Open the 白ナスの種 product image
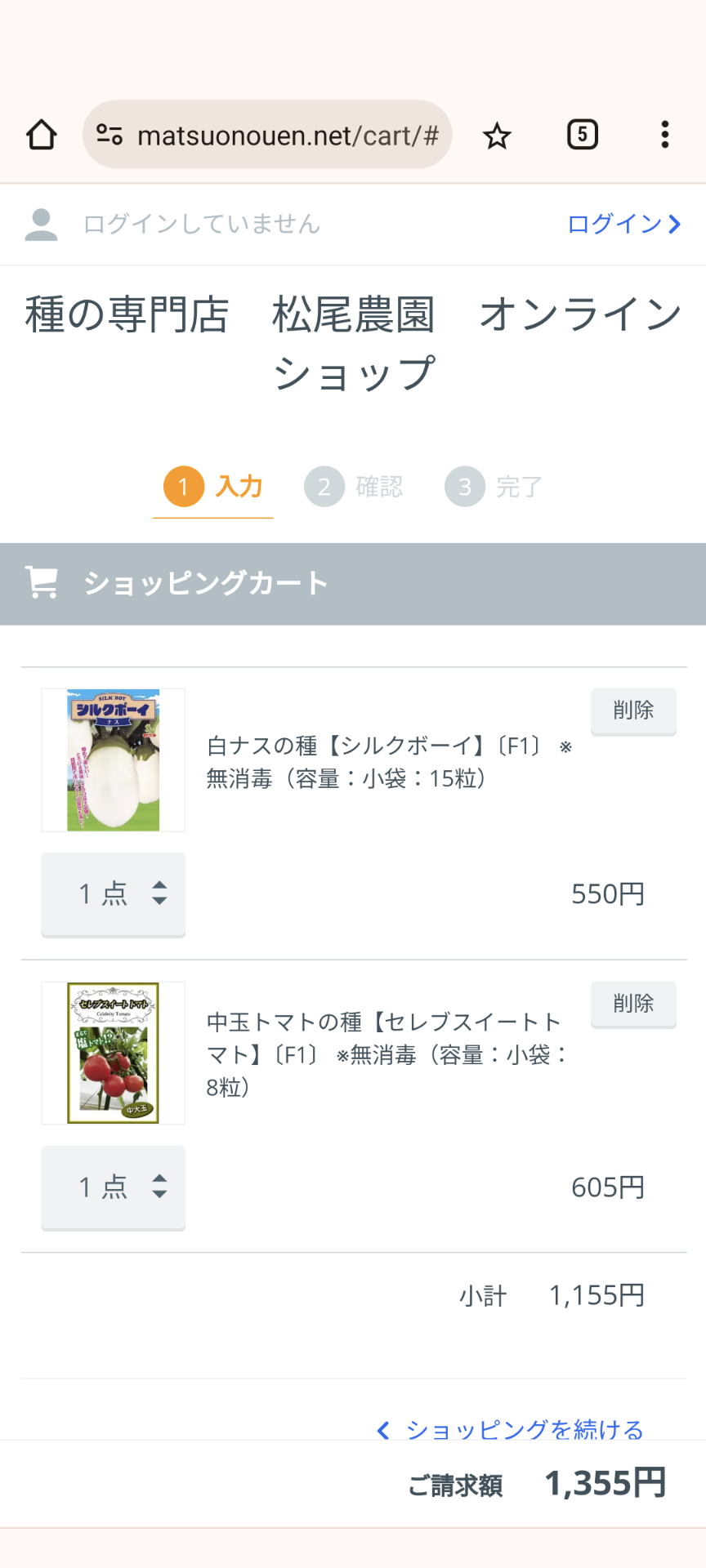 (114, 760)
